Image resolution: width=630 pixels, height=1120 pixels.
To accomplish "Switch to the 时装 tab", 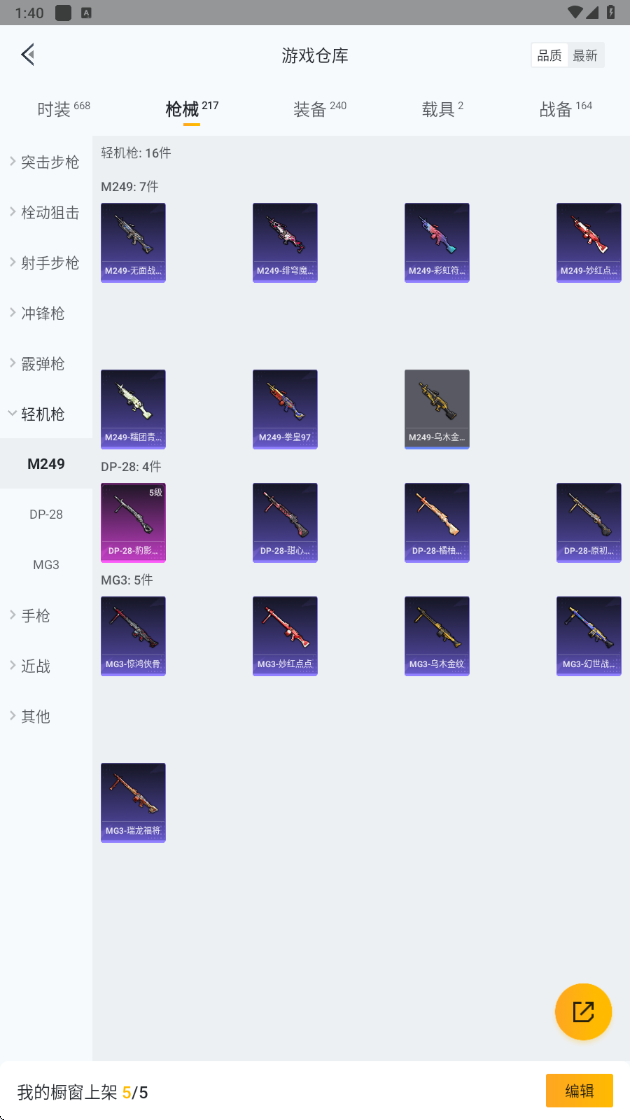I will click(64, 109).
